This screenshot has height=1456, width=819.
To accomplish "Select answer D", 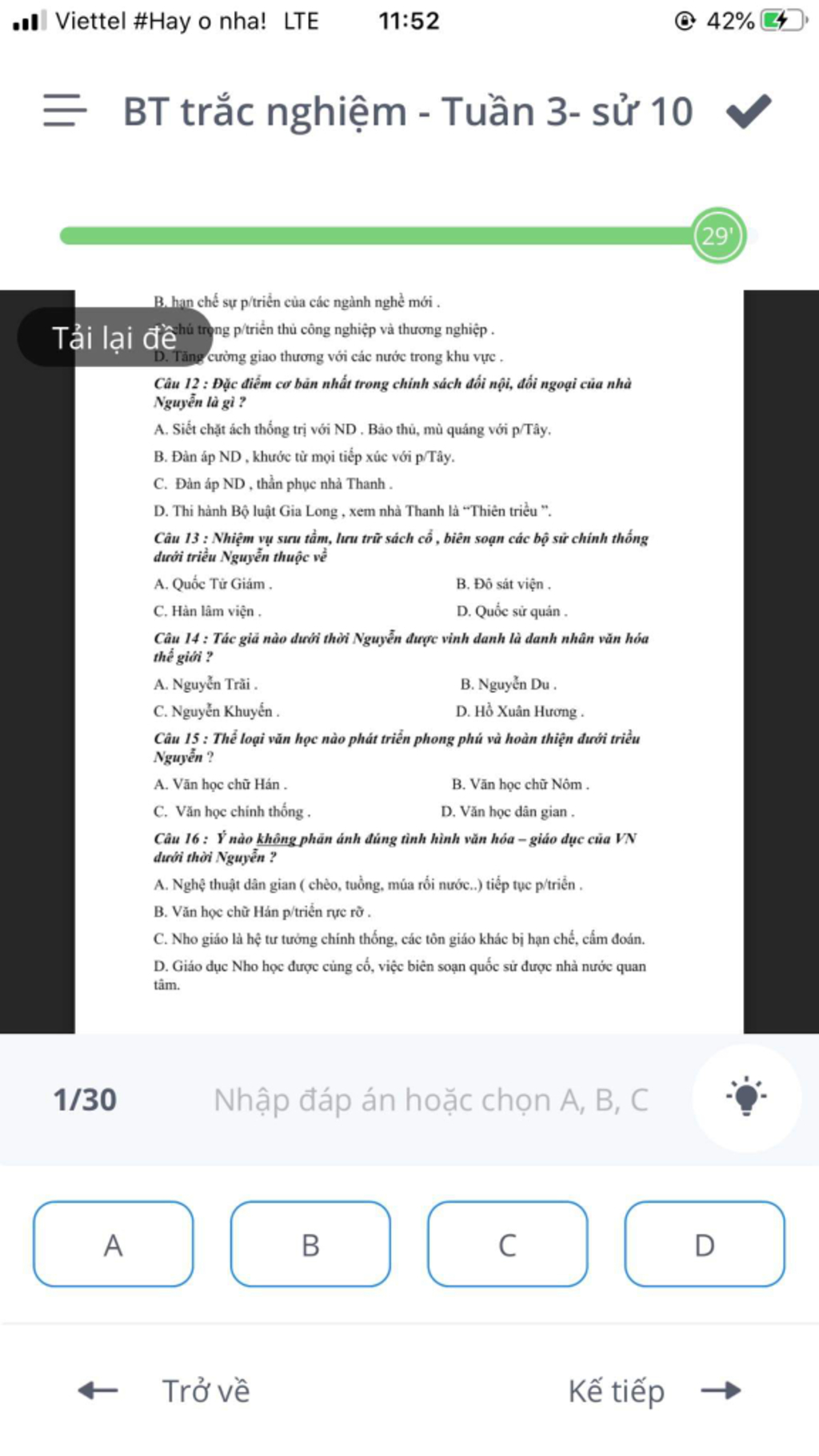I will 704,1244.
